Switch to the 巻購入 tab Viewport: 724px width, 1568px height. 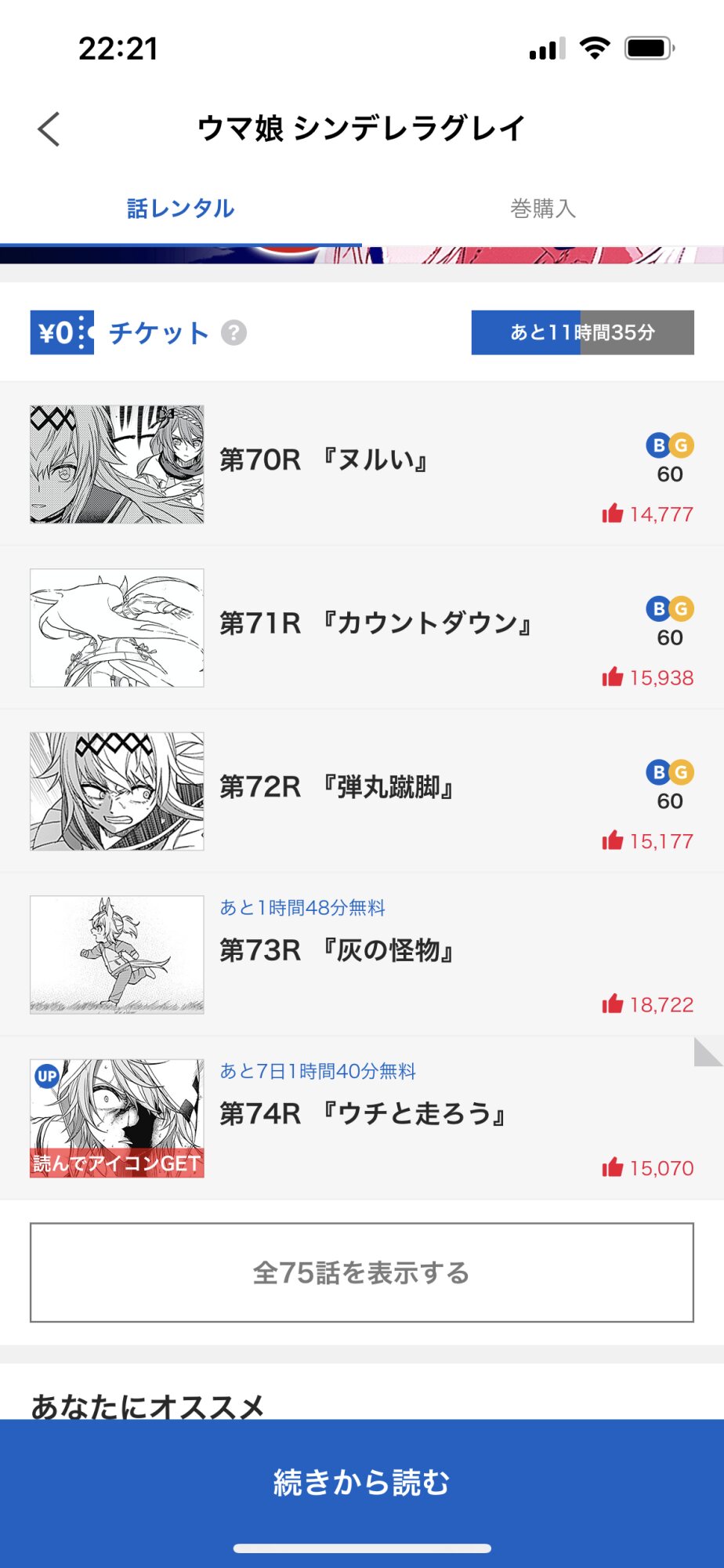[542, 209]
